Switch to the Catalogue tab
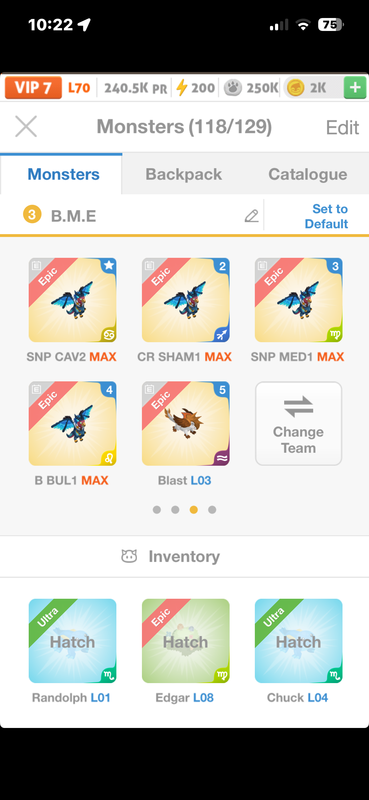 point(307,174)
